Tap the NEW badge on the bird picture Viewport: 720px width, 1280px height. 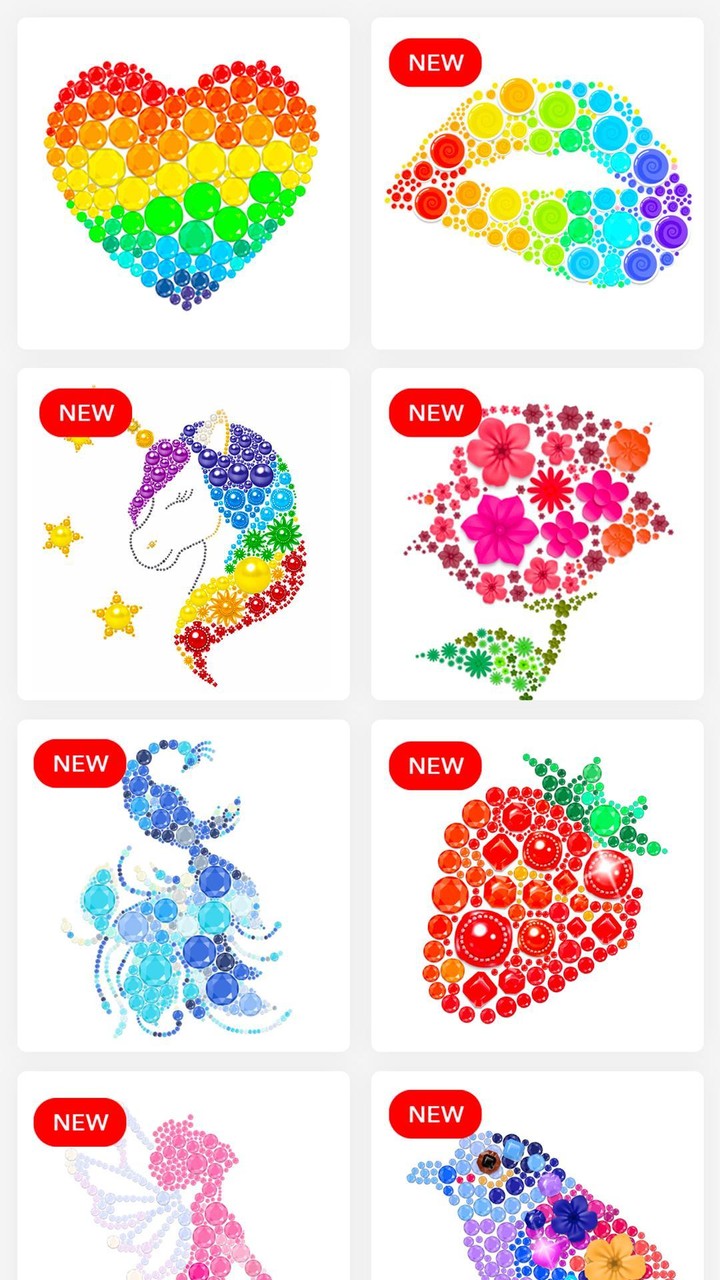tap(435, 1114)
